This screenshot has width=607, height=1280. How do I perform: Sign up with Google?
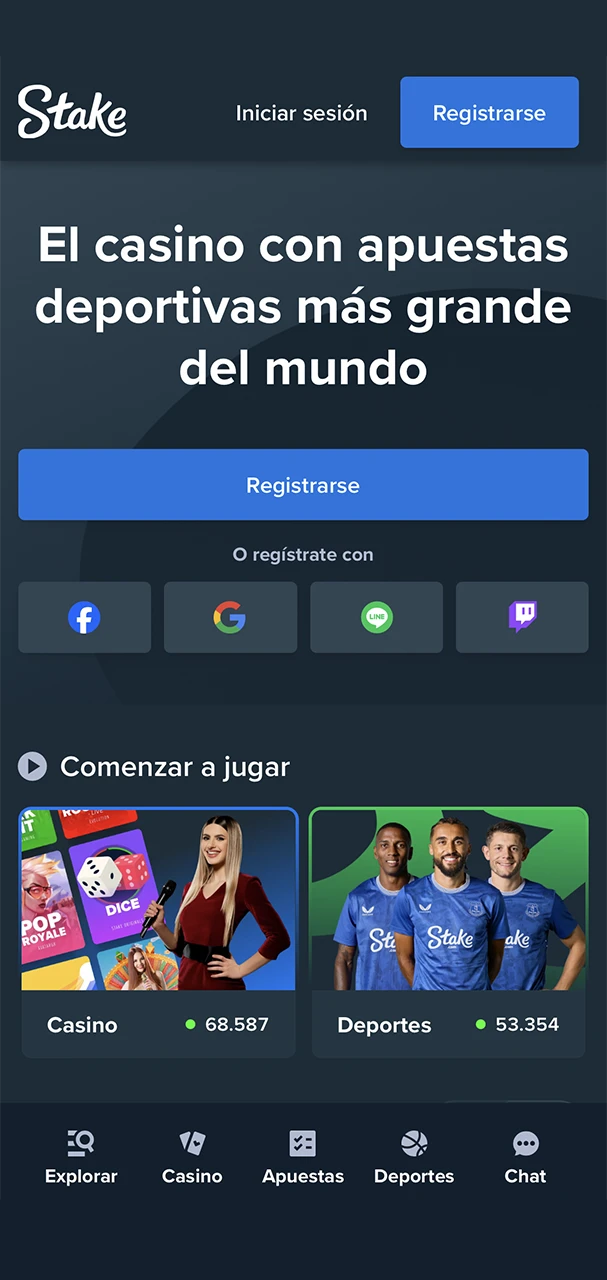230,618
